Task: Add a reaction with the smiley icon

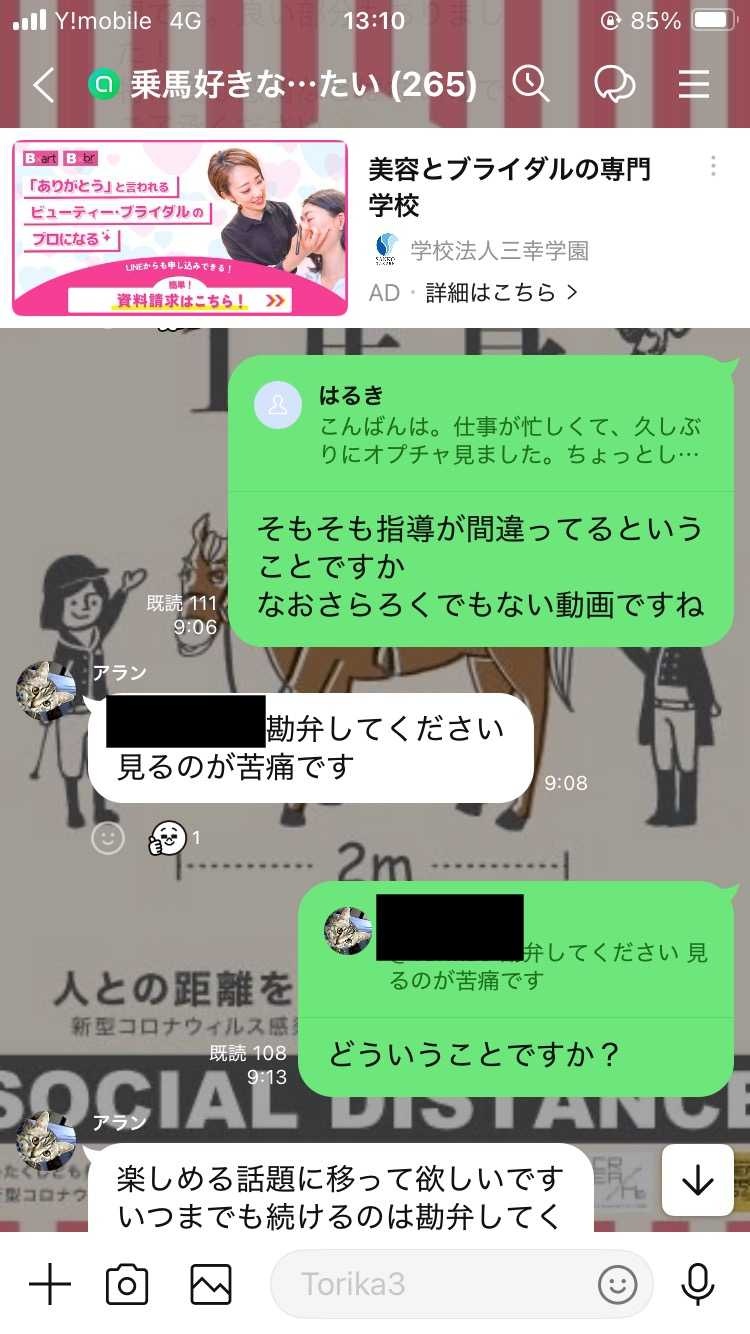Action: [108, 837]
